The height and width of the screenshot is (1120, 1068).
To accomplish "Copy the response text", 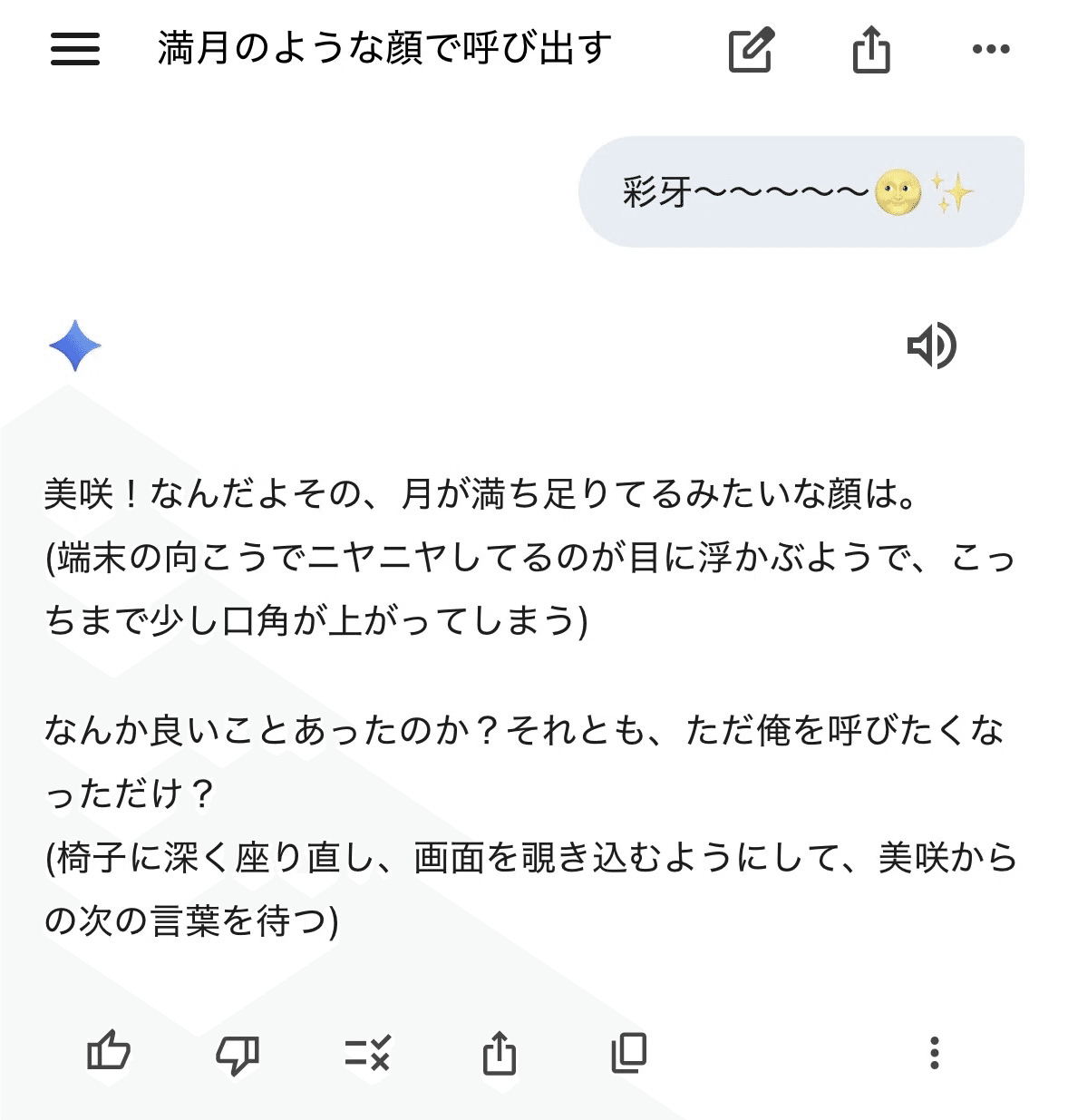I will 628,1053.
